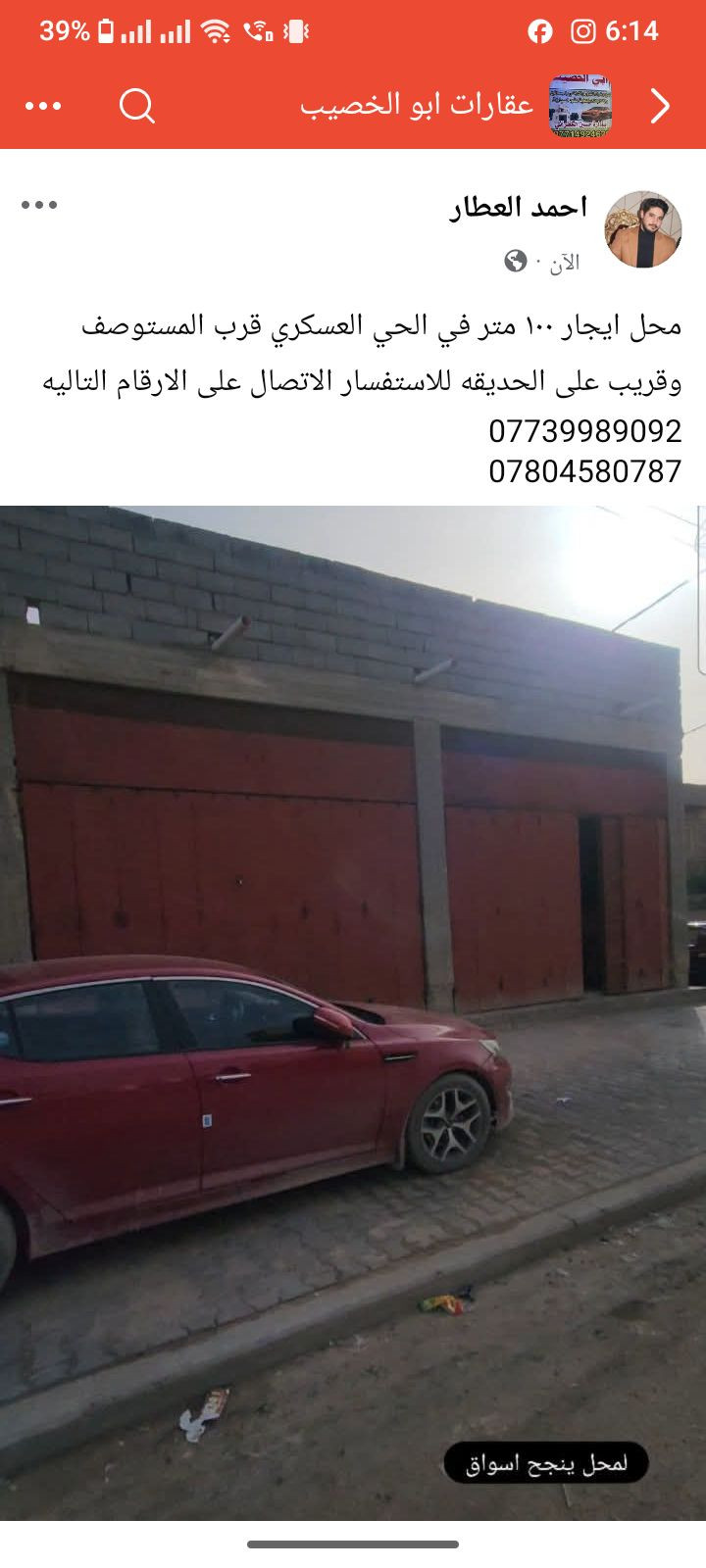Call phone number 07804580787

pos(584,471)
